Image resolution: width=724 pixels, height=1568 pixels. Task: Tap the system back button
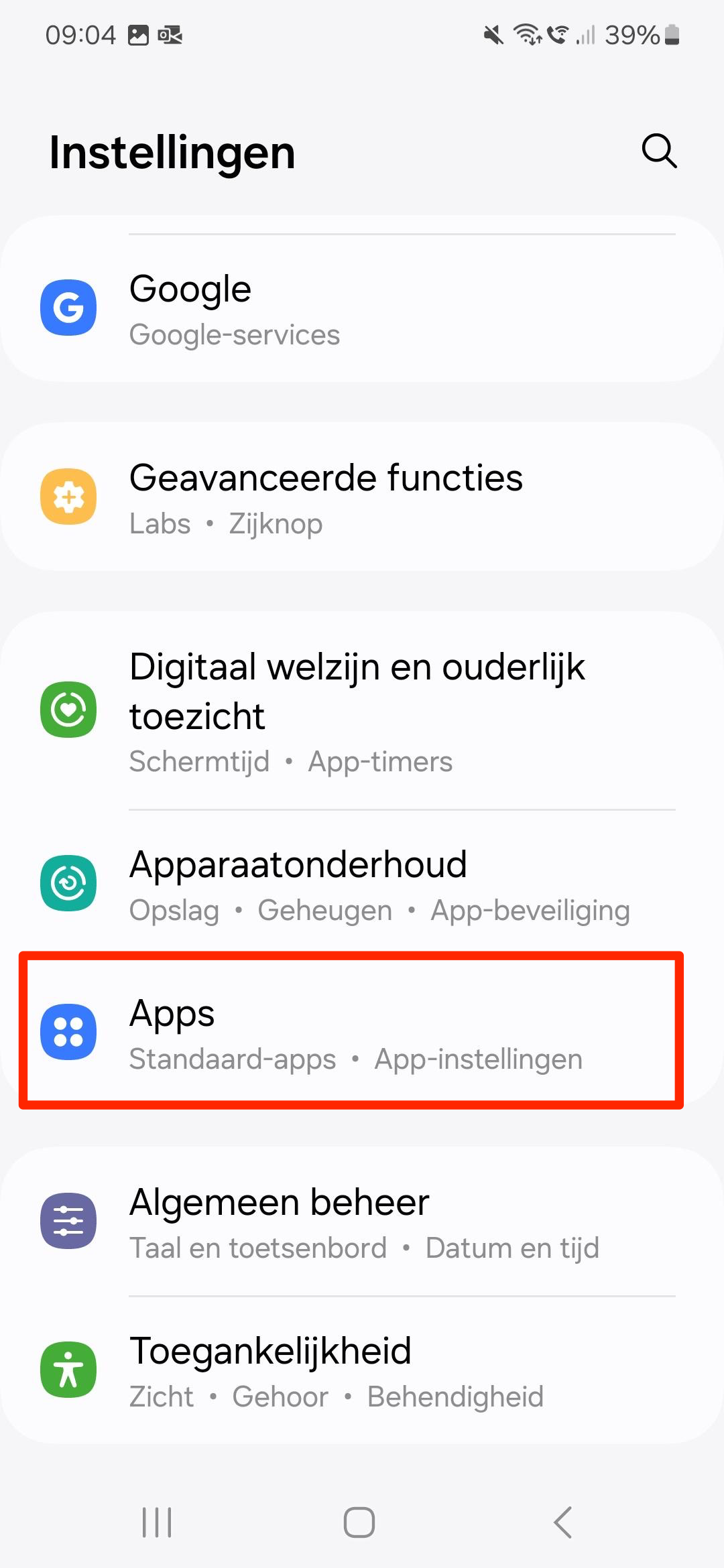click(563, 1522)
